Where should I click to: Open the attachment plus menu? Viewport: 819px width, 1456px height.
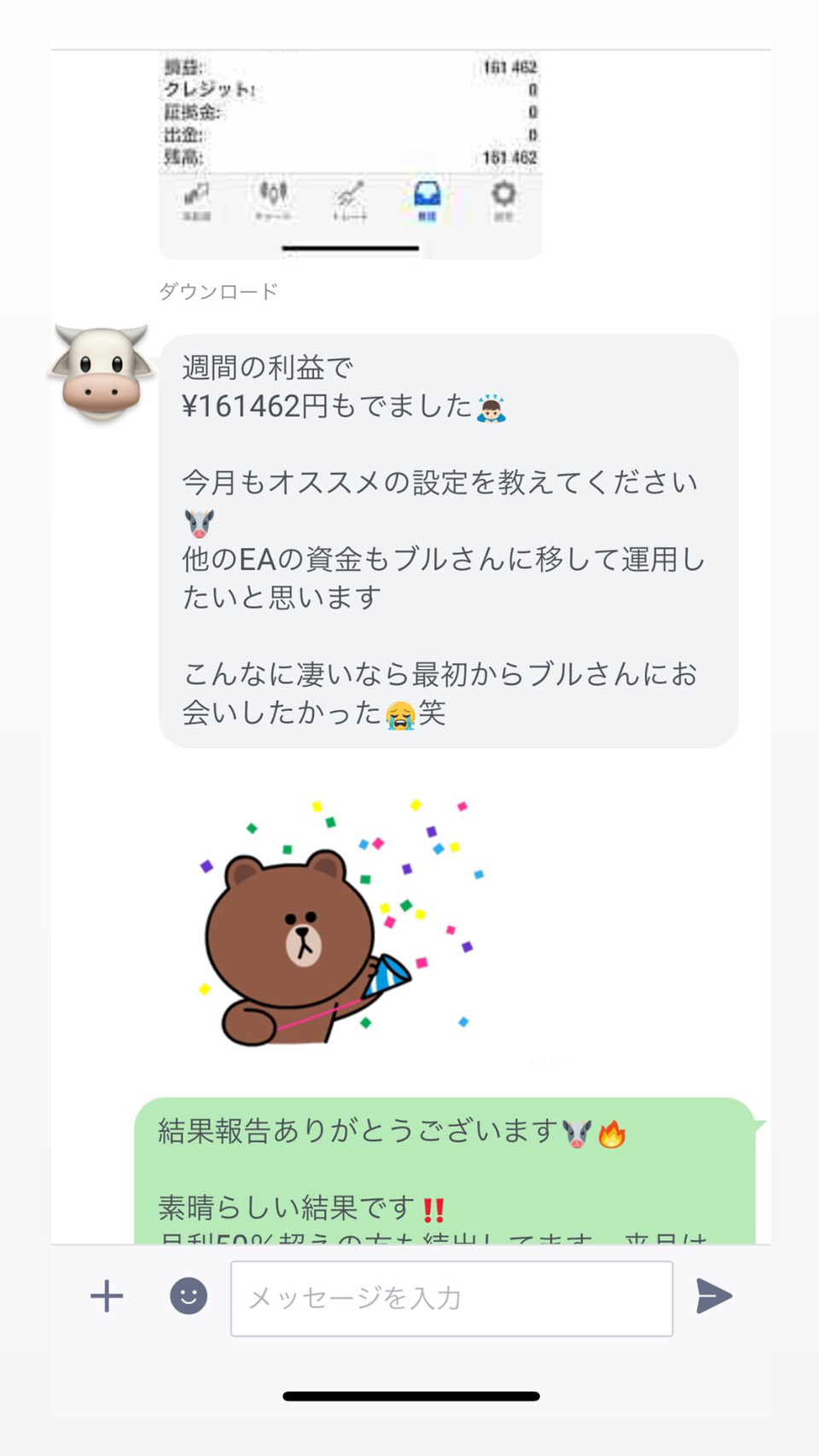tap(107, 1296)
